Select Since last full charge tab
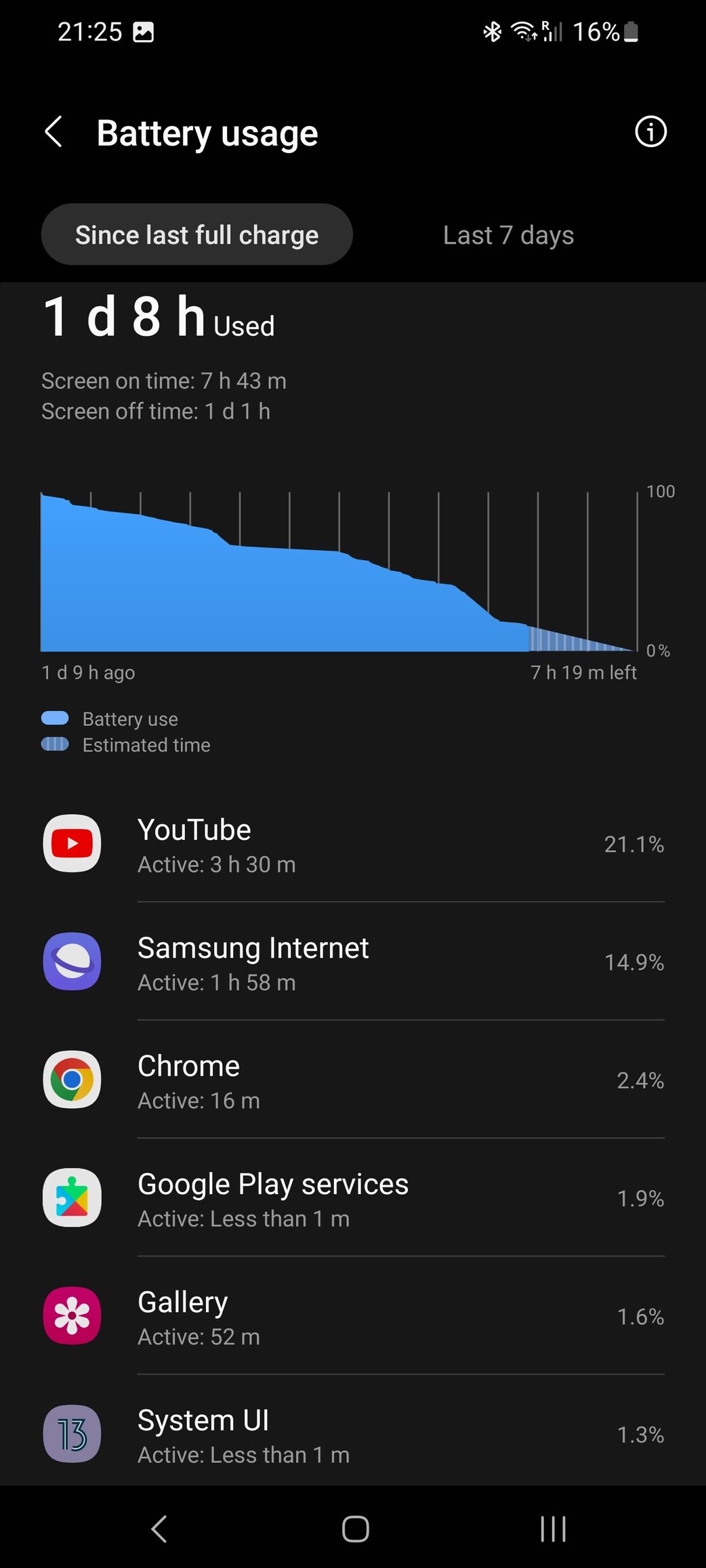Screen dimensions: 706x1568 click(196, 235)
